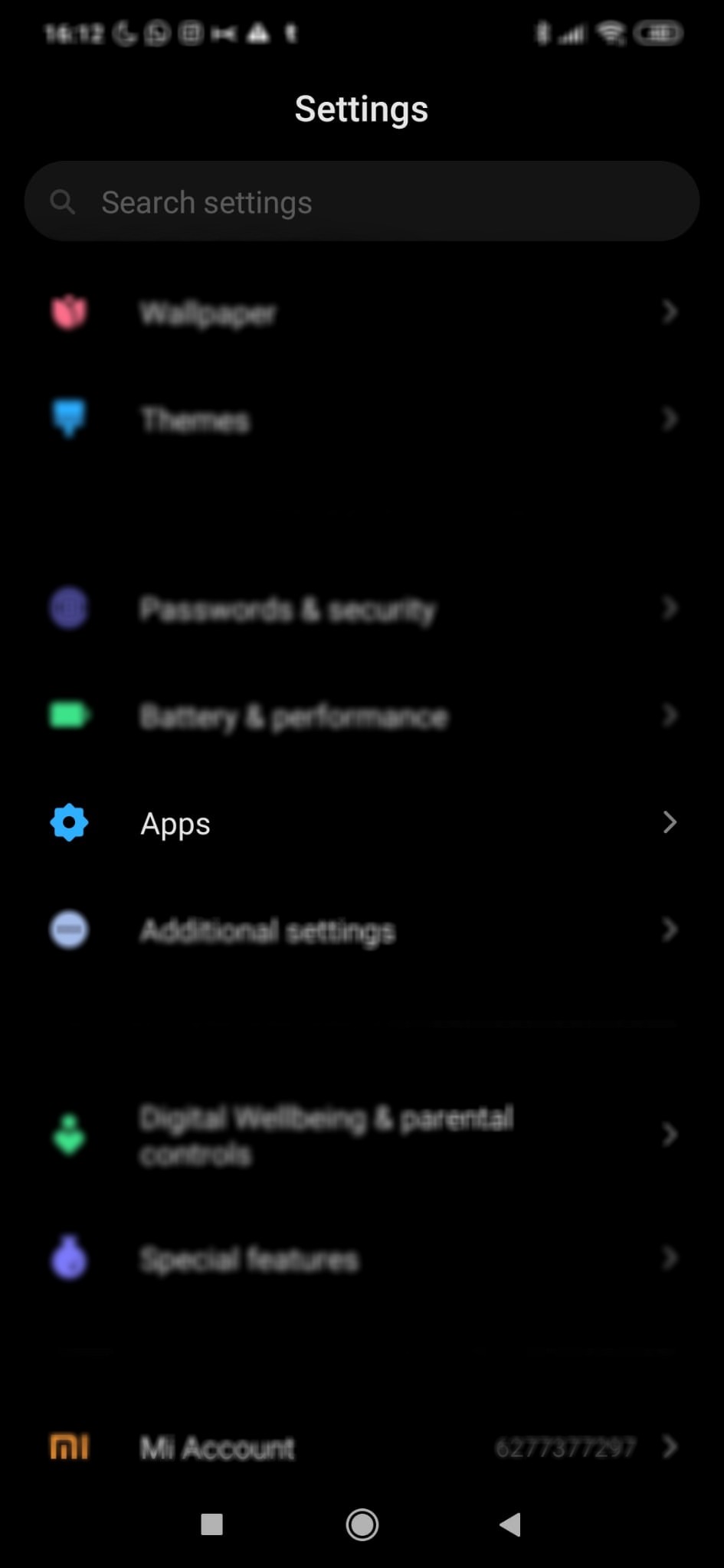724x1568 pixels.
Task: Go to the home screen
Action: click(x=362, y=1524)
